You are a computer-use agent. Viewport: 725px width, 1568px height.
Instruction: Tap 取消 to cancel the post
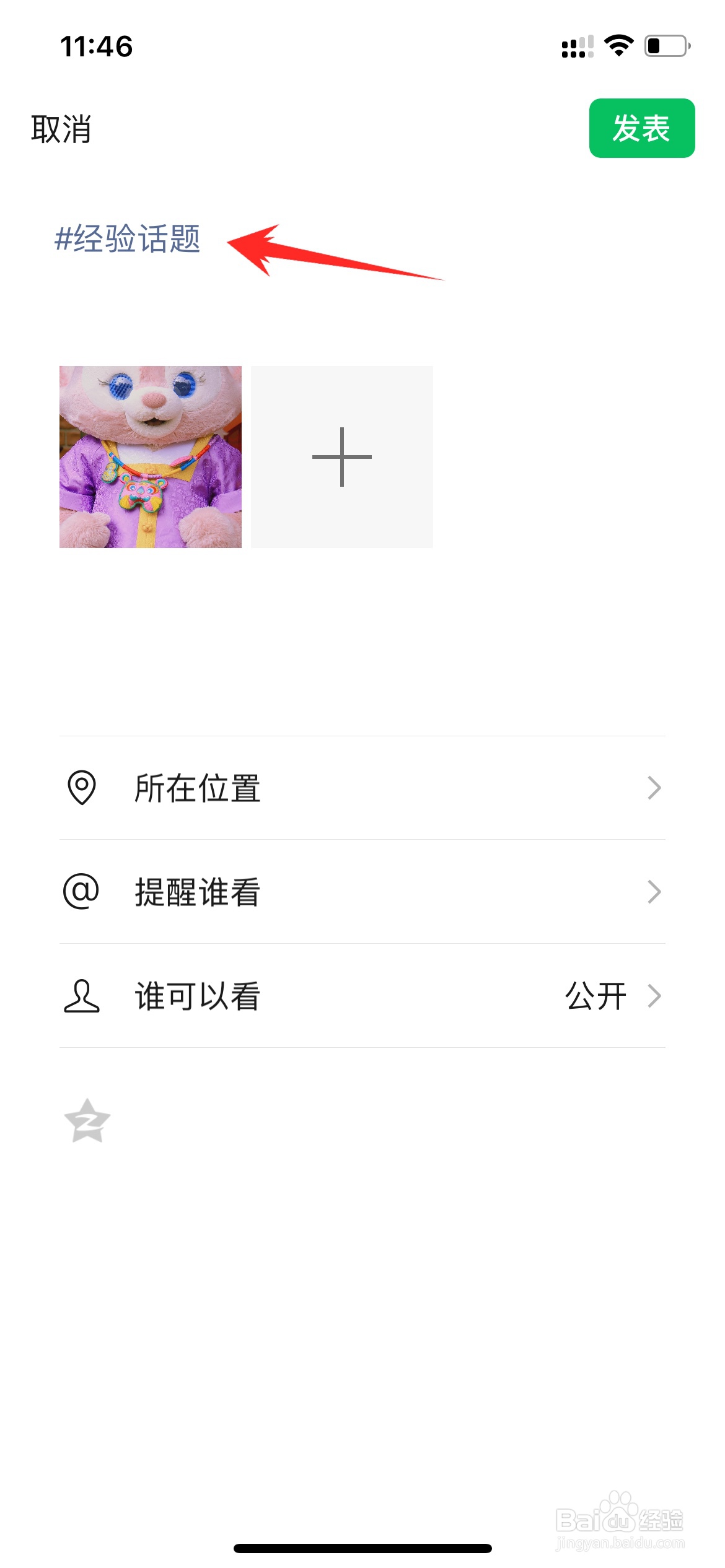tap(61, 129)
